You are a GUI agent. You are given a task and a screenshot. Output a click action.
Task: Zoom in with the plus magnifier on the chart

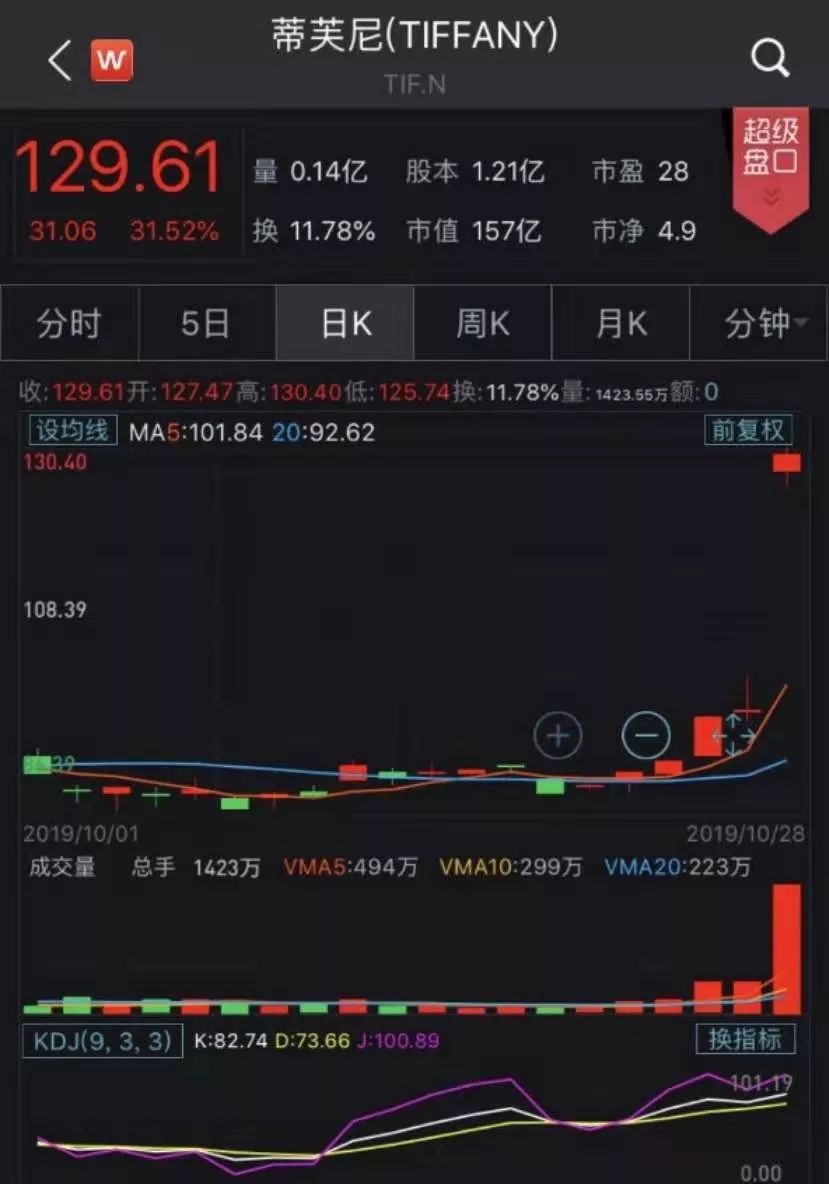point(558,735)
